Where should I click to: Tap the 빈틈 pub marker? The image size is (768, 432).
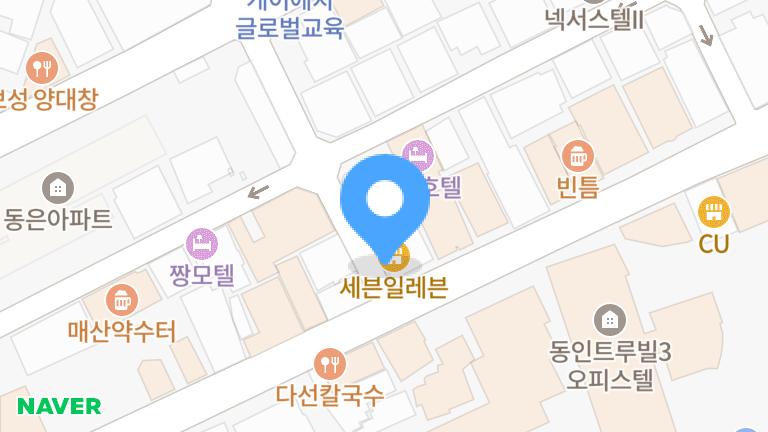578,156
